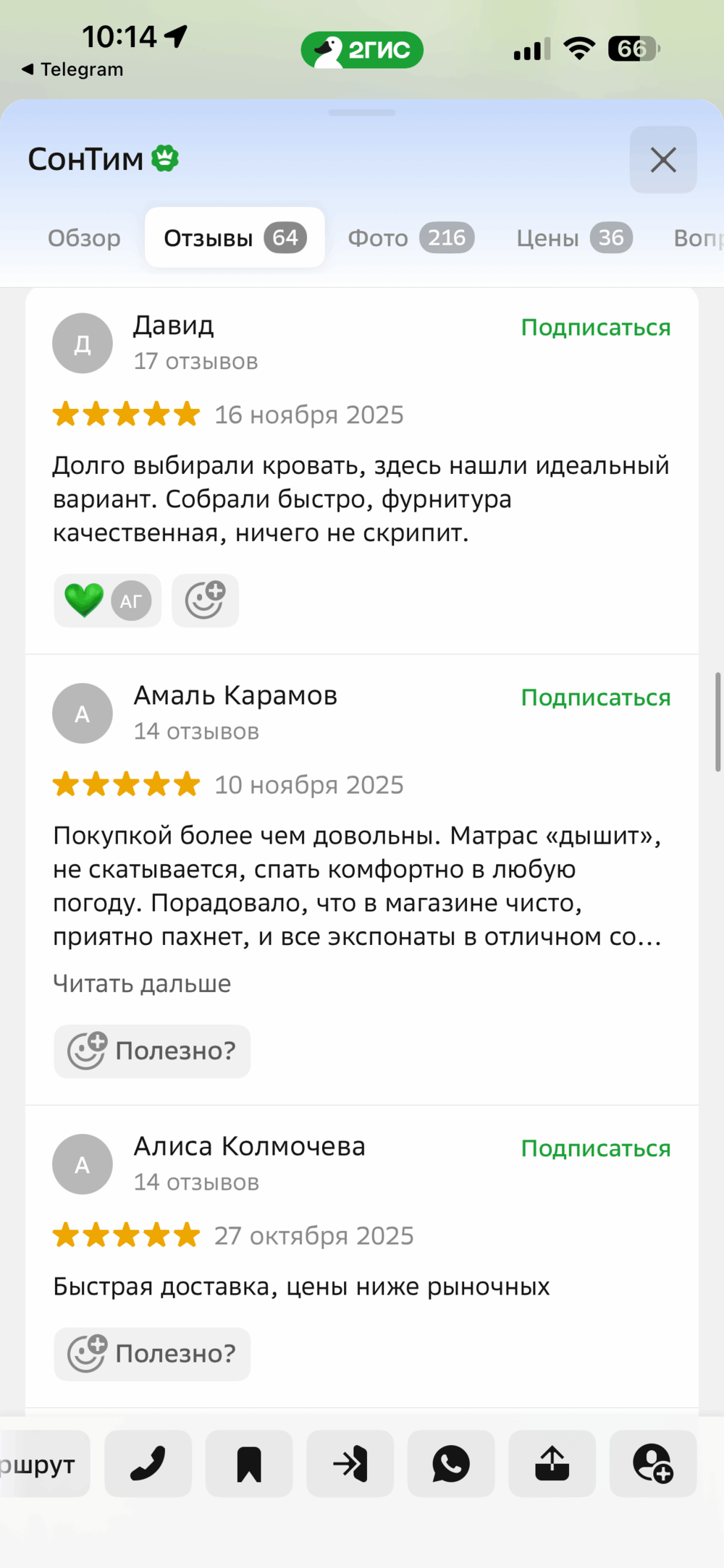Switch to the Цены tab
This screenshot has width=724, height=1568.
(x=573, y=238)
